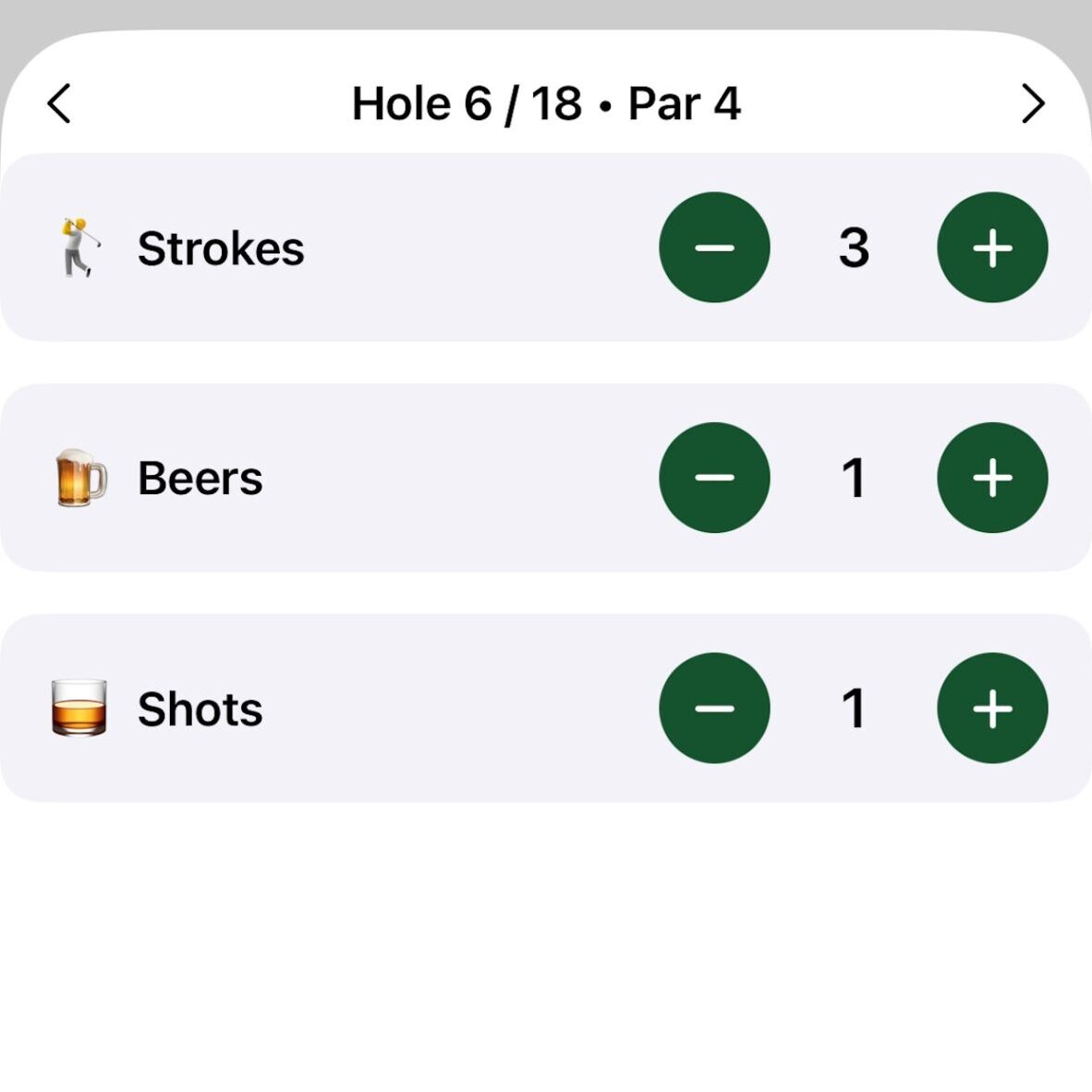Go to the next hole
This screenshot has height=1092, width=1092.
click(x=1033, y=103)
